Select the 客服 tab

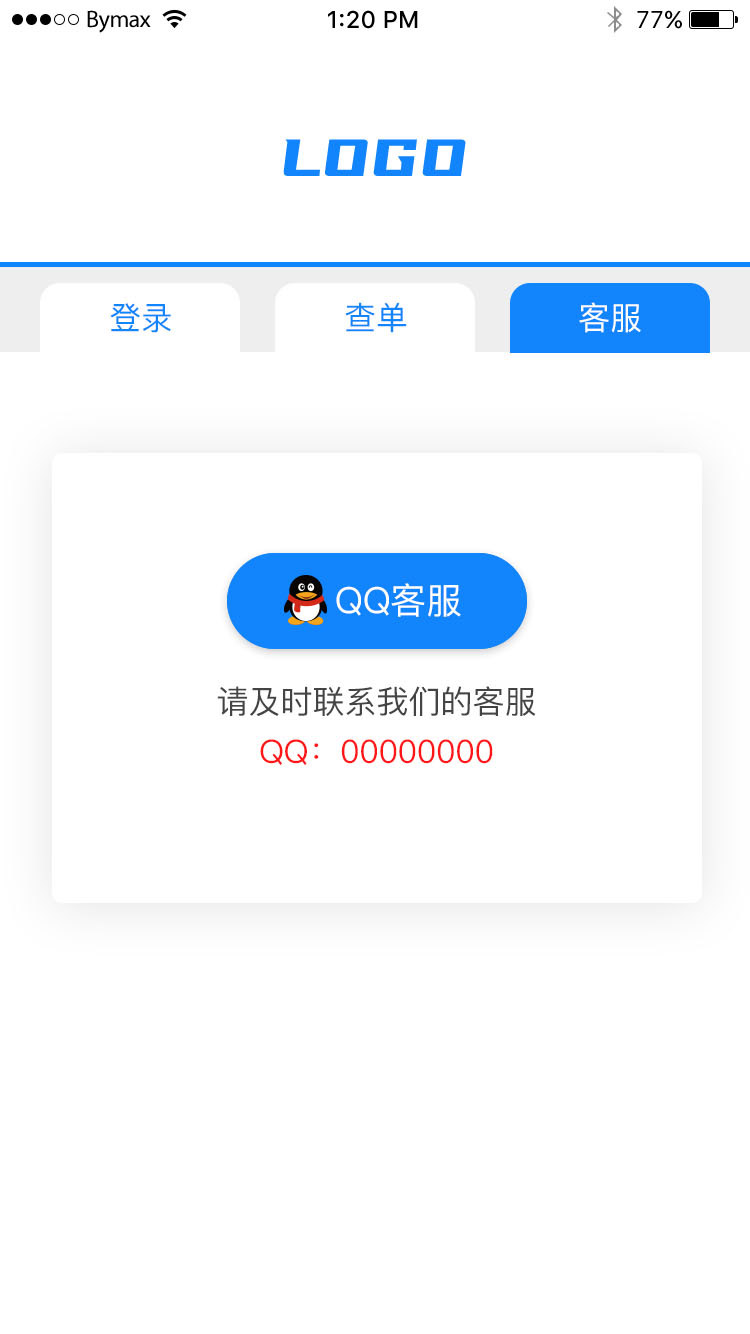610,318
